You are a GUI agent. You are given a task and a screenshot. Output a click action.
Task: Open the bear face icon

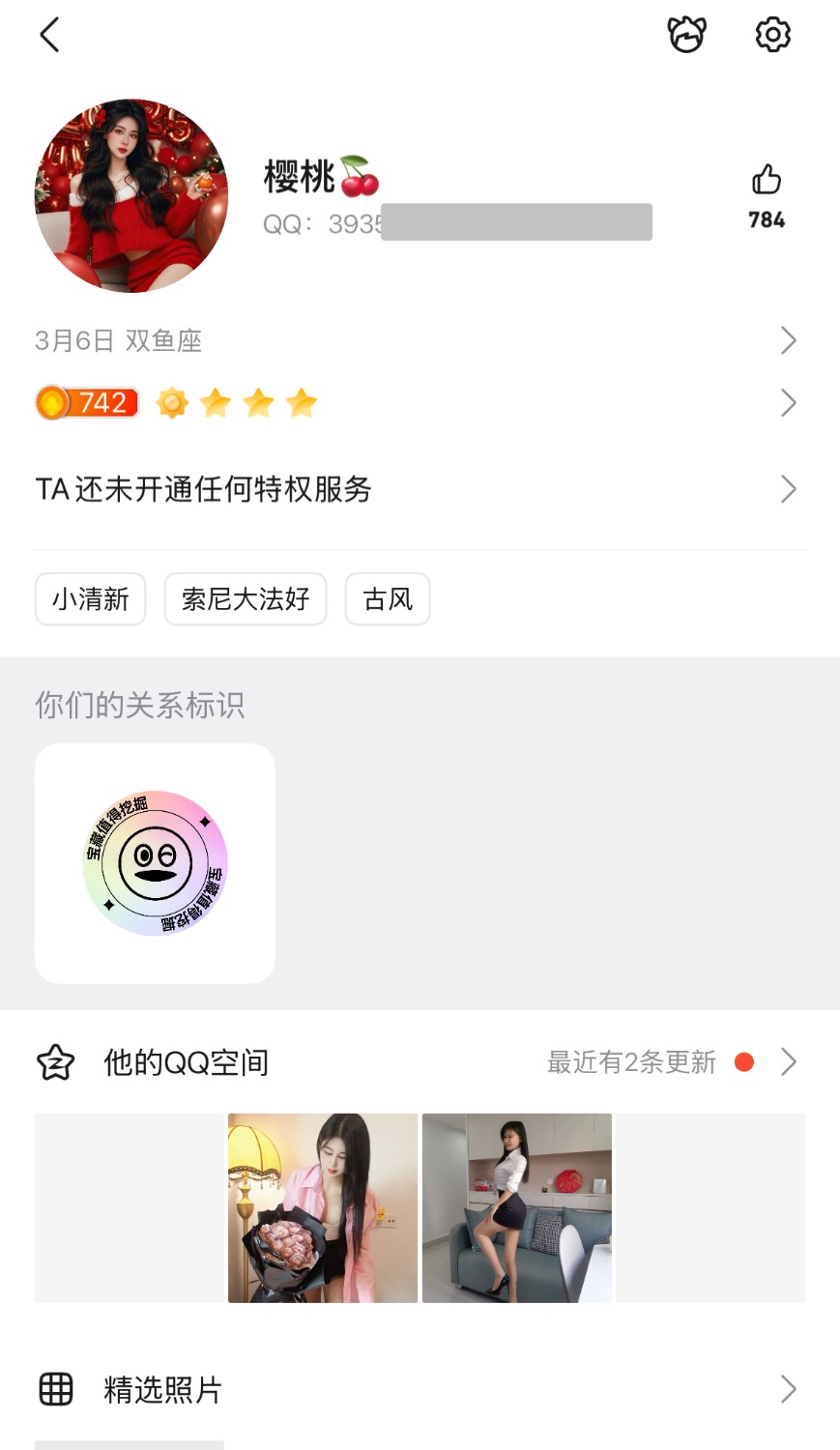pos(686,35)
